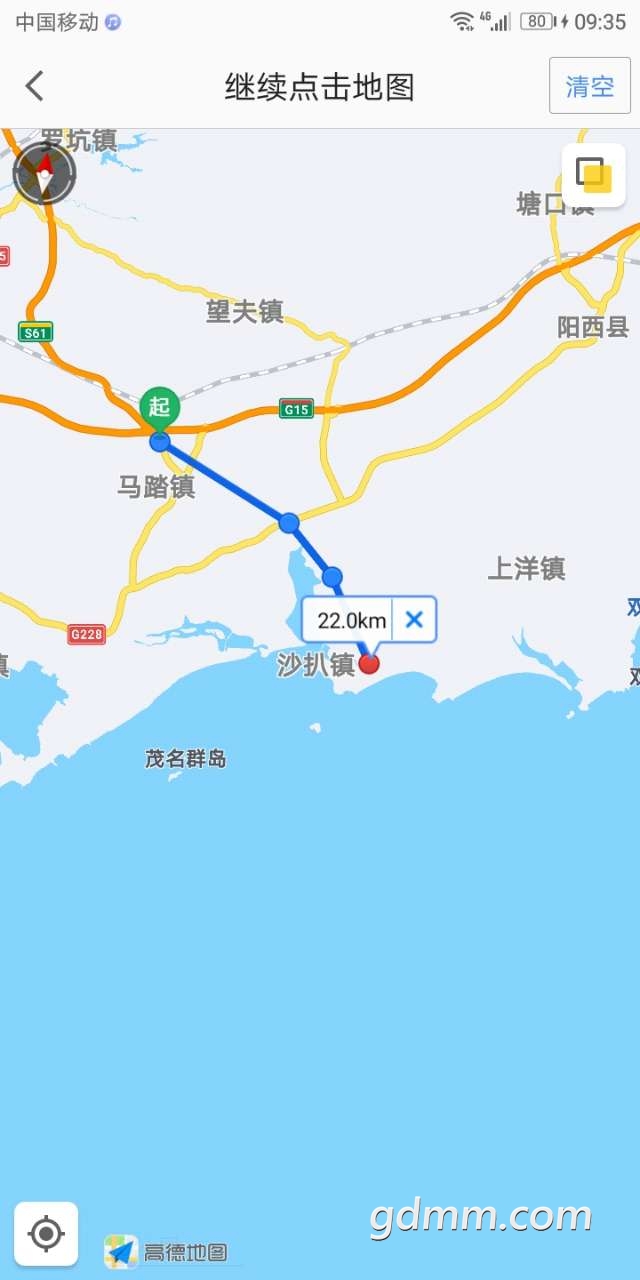Viewport: 640px width, 1280px height.
Task: Tap the green 起 start marker
Action: click(159, 407)
